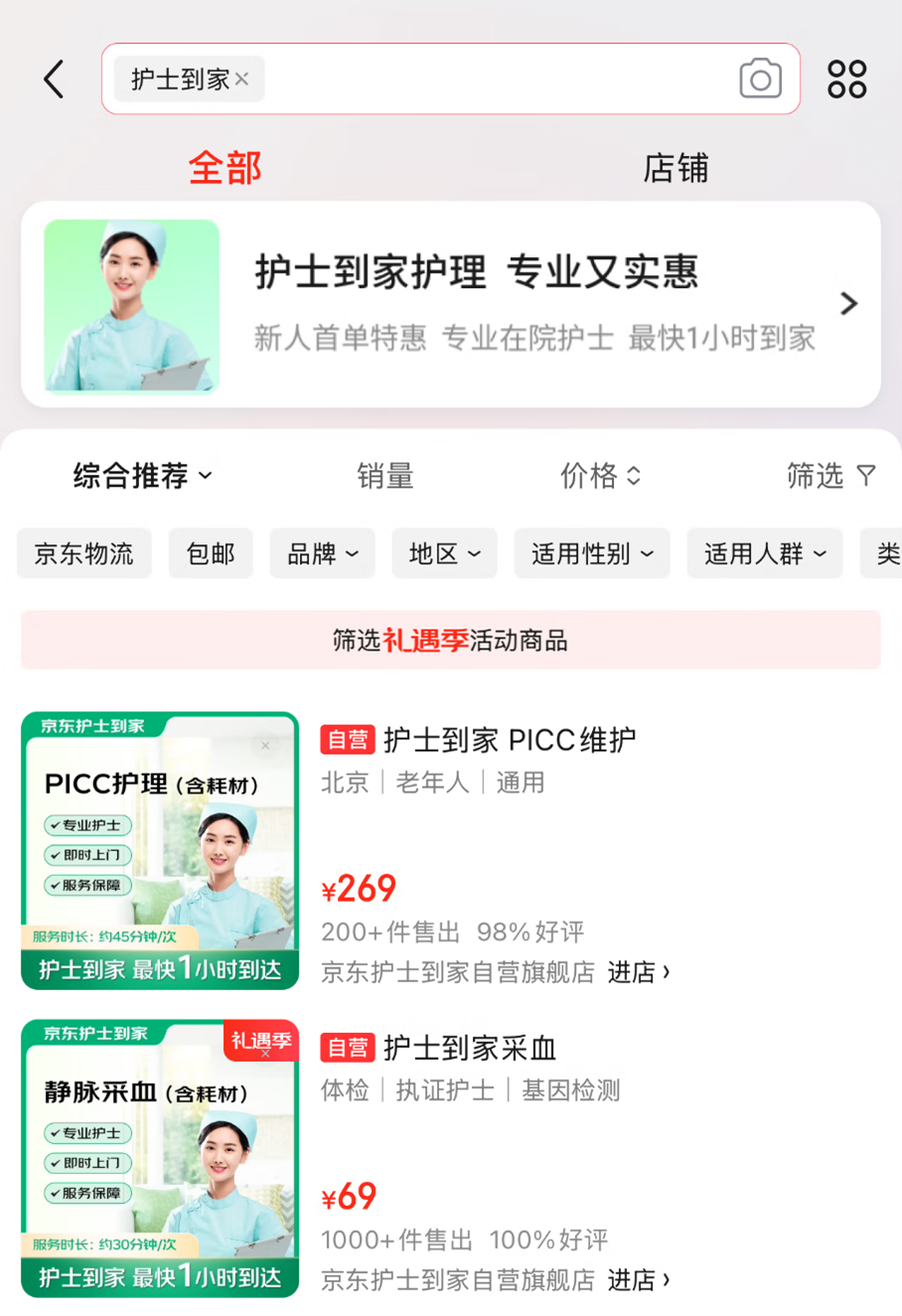The width and height of the screenshot is (902, 1316).
Task: Remove the 护士到家 search keyword chip
Action: (241, 79)
